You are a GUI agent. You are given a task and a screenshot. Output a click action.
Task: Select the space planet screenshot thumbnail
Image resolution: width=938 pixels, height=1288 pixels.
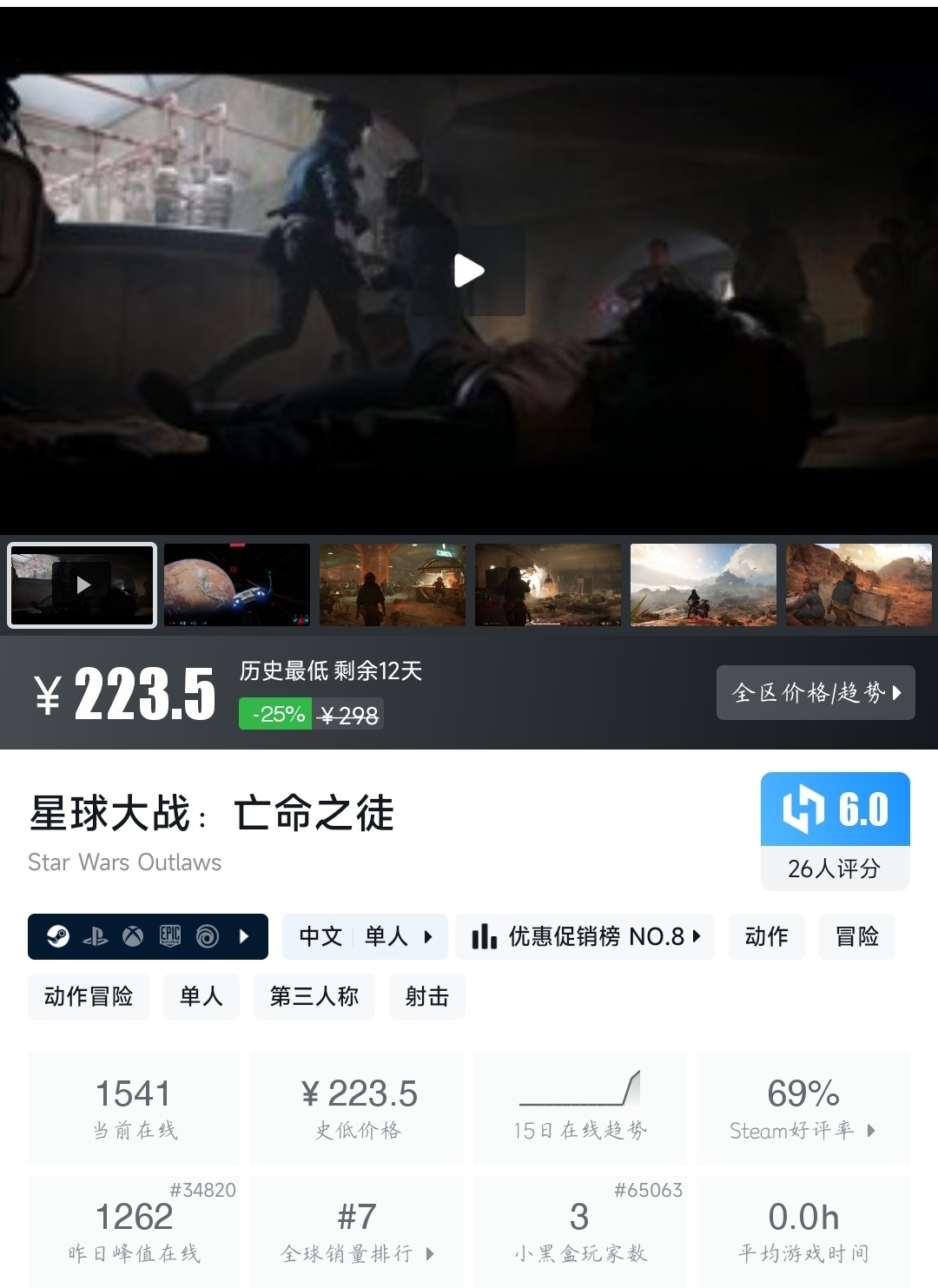pos(236,585)
